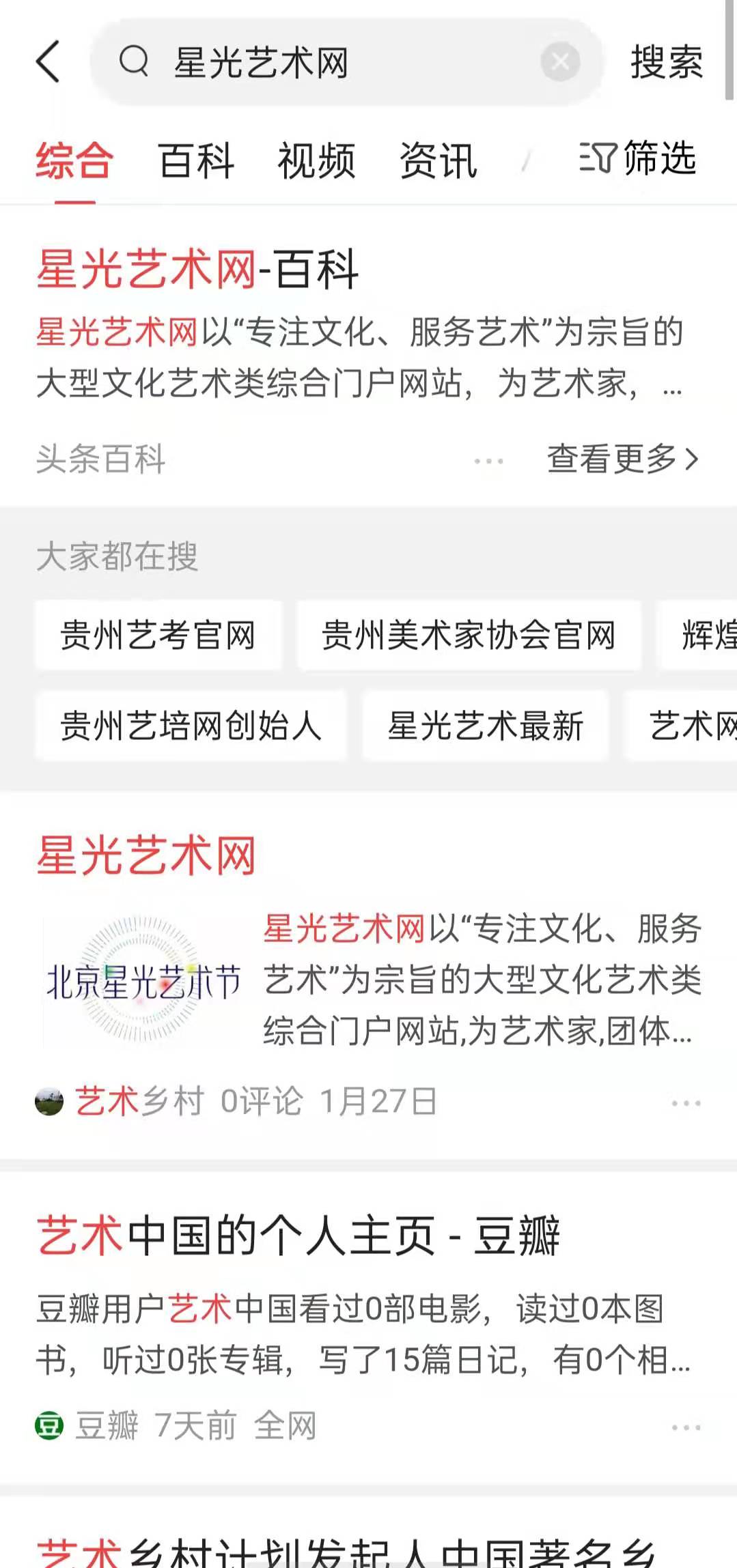
Task: Open more options on the 豆瓣 result
Action: point(685,1427)
